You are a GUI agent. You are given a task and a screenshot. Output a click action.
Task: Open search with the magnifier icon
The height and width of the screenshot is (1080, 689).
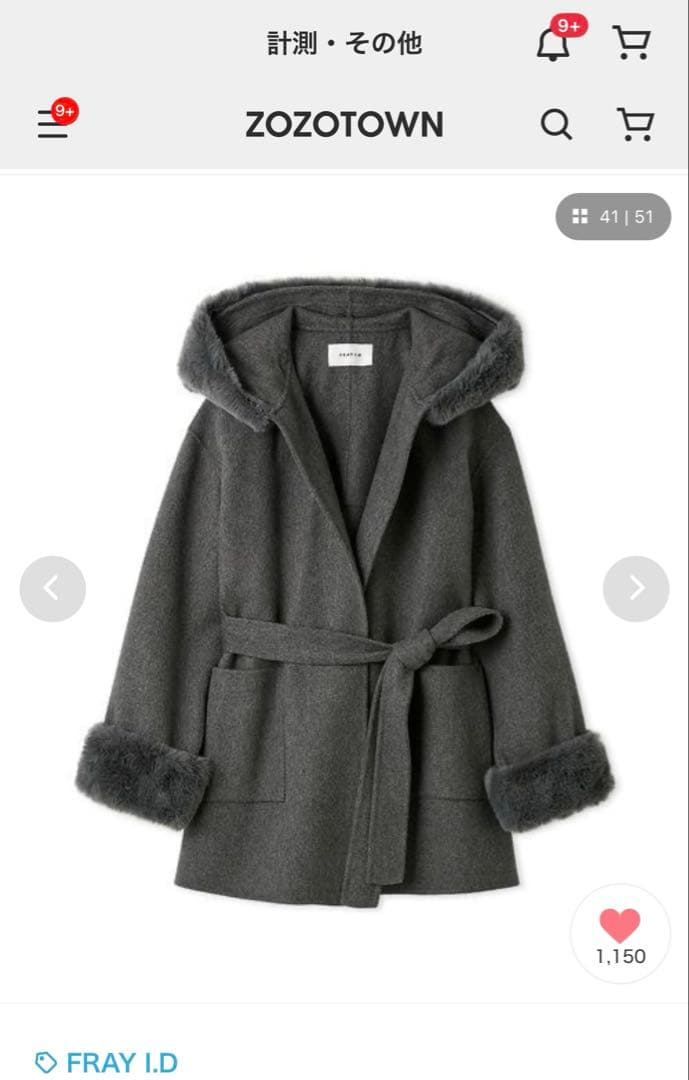pos(556,125)
